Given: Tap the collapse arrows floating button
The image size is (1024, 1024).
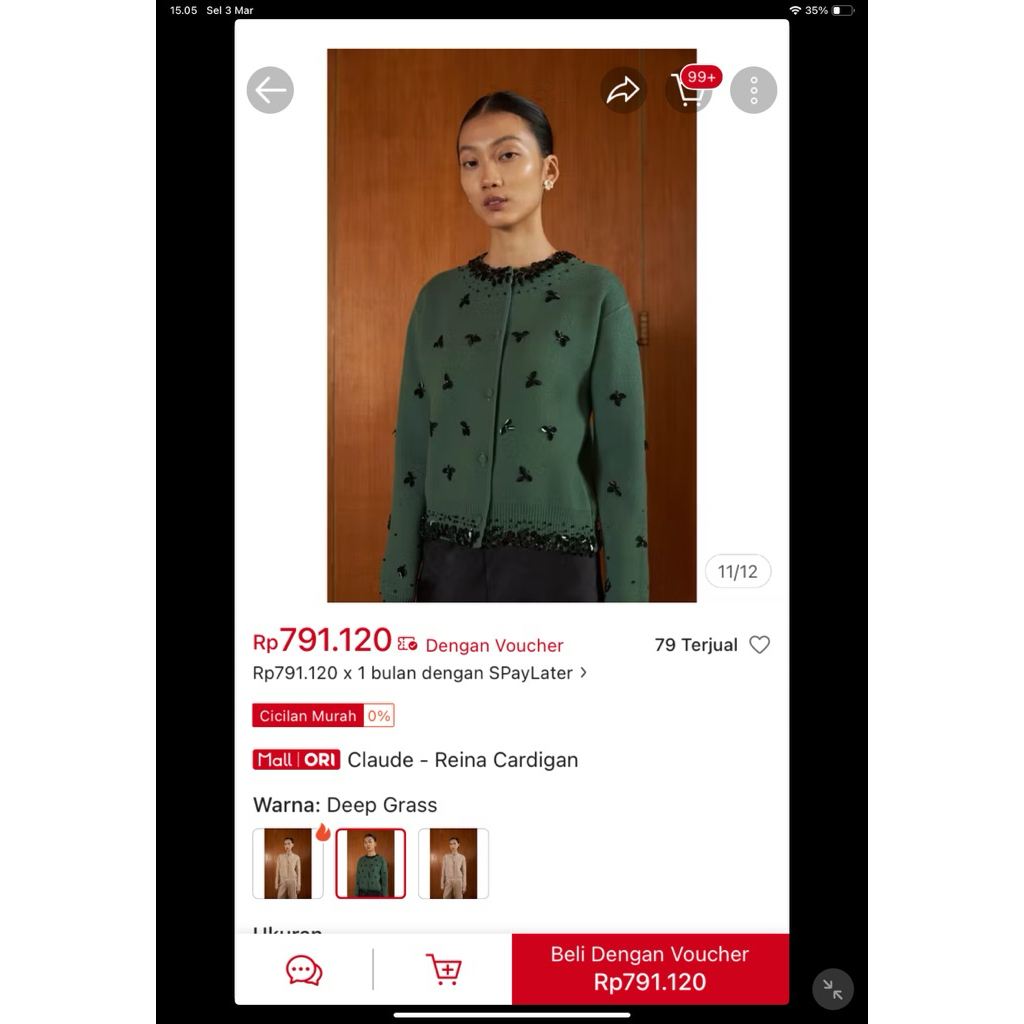Looking at the screenshot, I should (x=833, y=989).
